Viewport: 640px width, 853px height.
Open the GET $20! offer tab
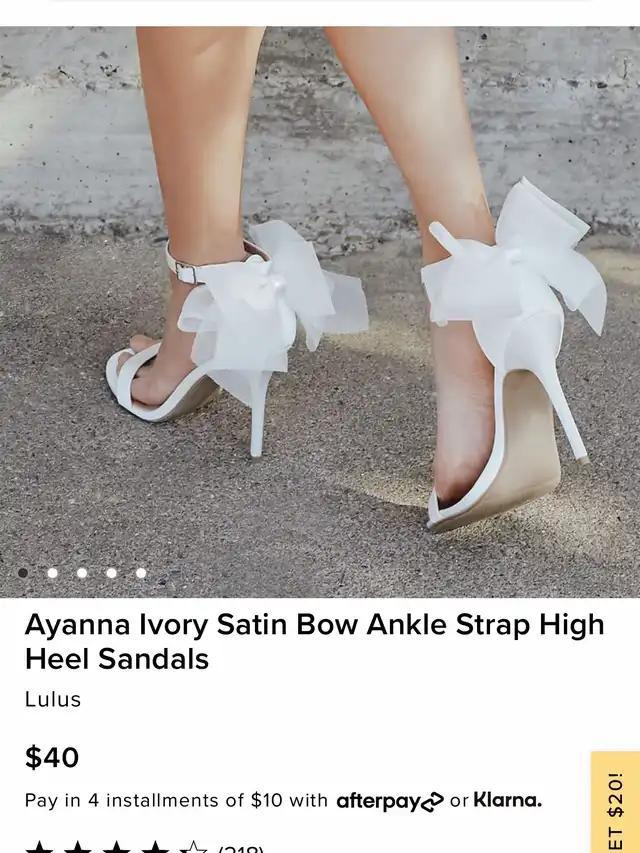(x=616, y=805)
